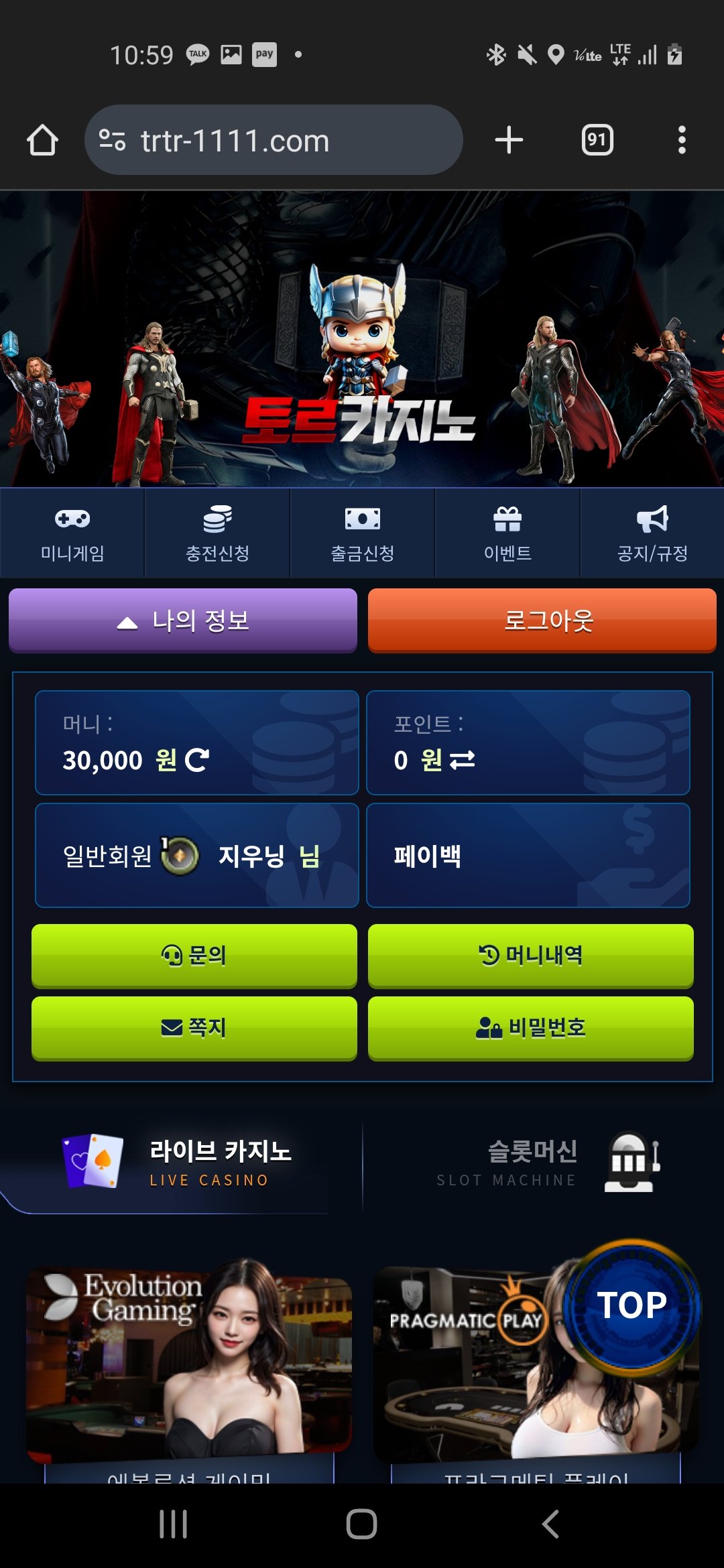This screenshot has width=724, height=1568.
Task: View 머니내역 money history
Action: pos(530,956)
